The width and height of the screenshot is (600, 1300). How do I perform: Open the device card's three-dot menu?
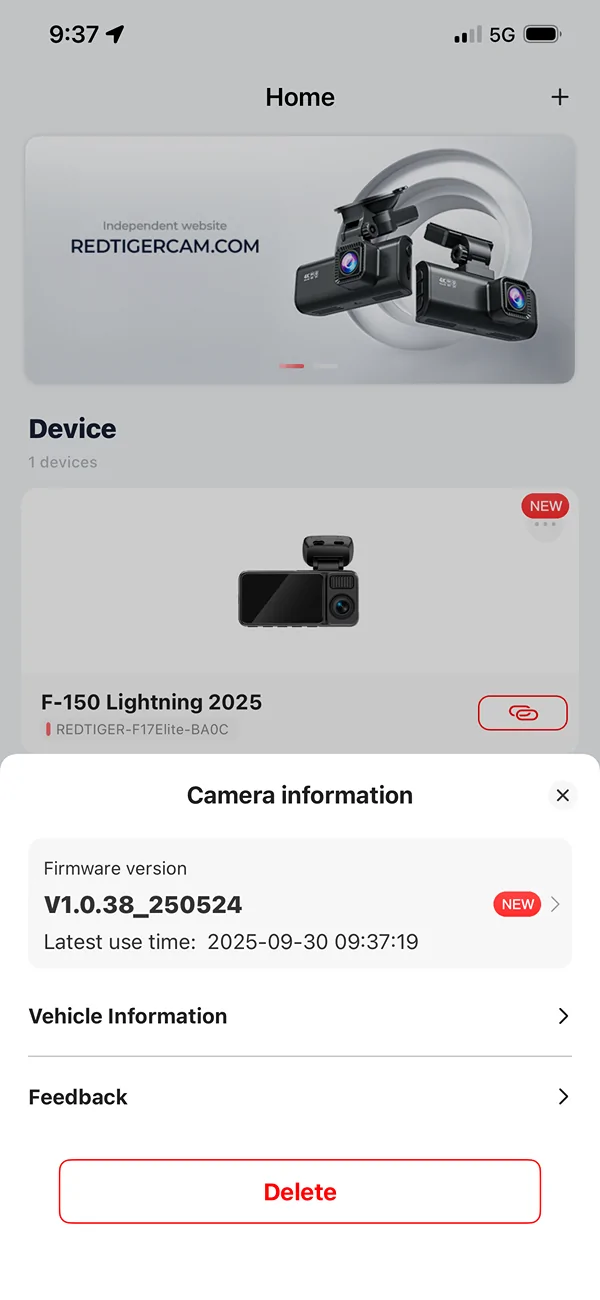545,525
